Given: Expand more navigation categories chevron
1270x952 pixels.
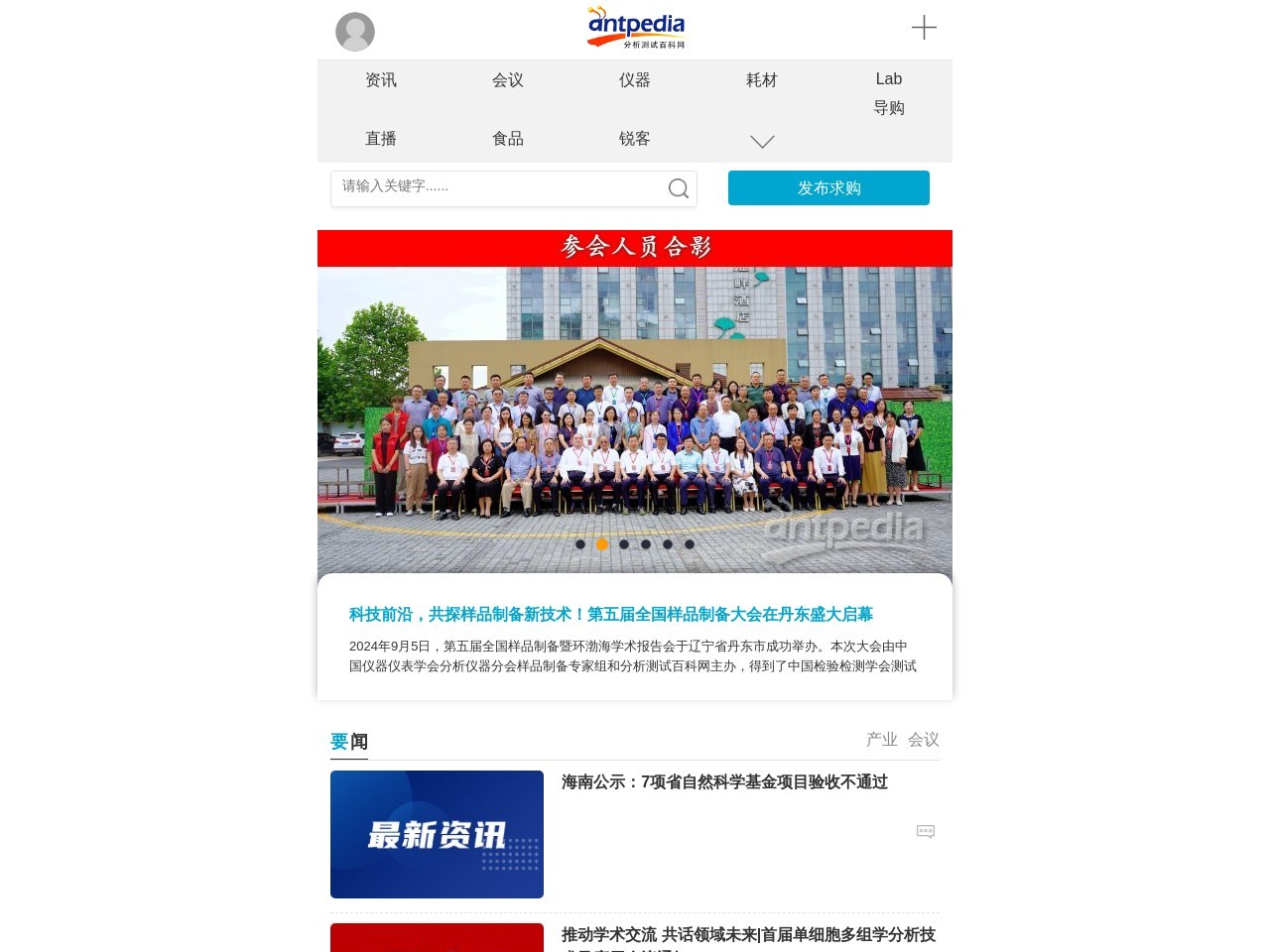Looking at the screenshot, I should 762,142.
